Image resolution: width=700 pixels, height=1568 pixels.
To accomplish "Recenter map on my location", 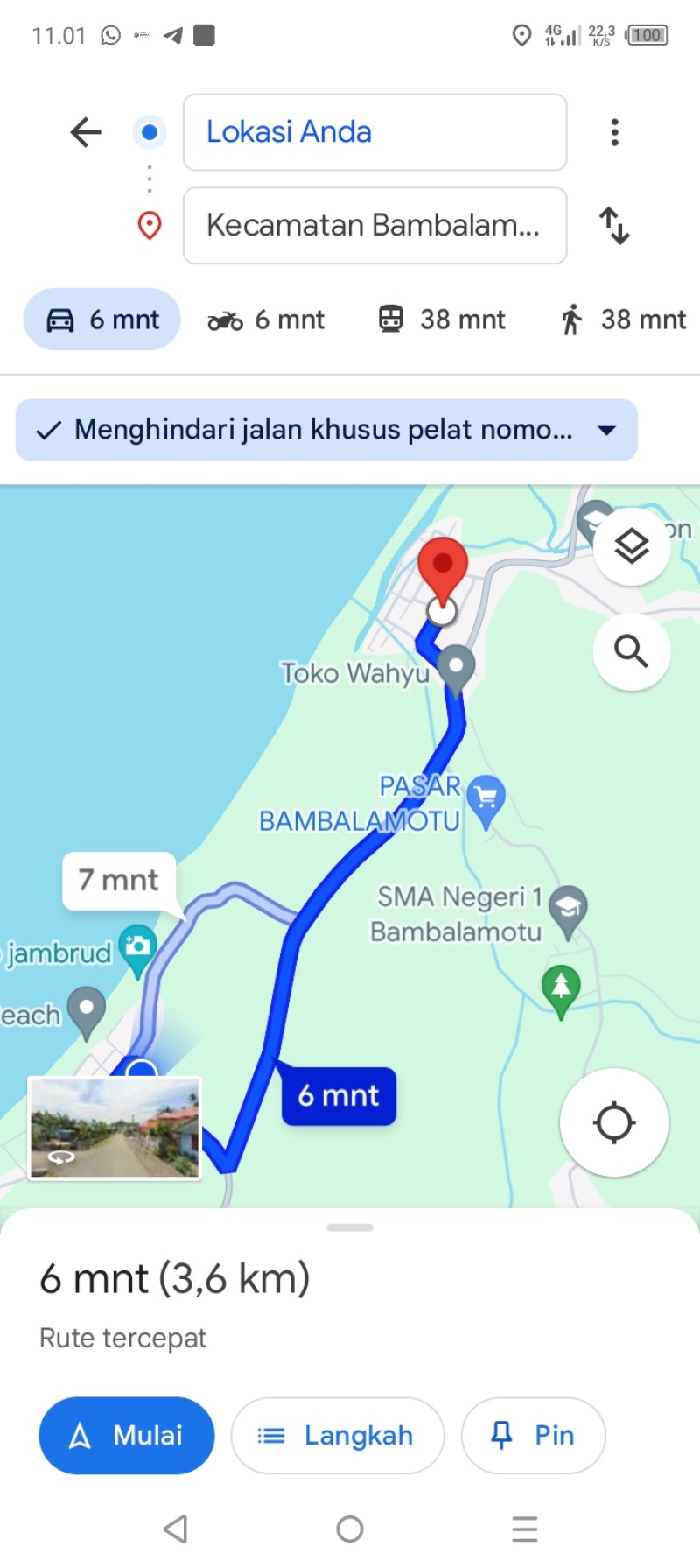I will (614, 1122).
